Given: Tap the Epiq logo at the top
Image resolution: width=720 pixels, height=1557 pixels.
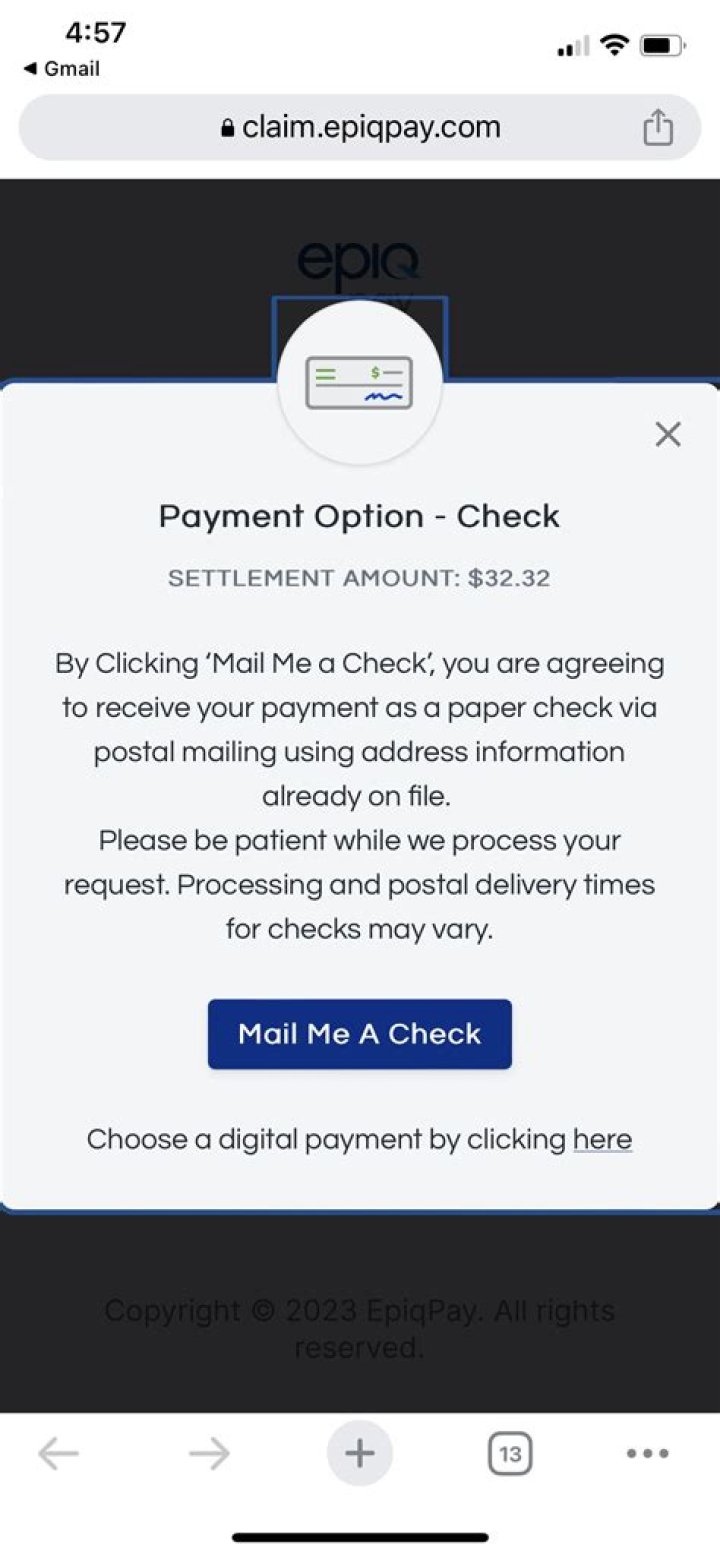Looking at the screenshot, I should point(359,262).
